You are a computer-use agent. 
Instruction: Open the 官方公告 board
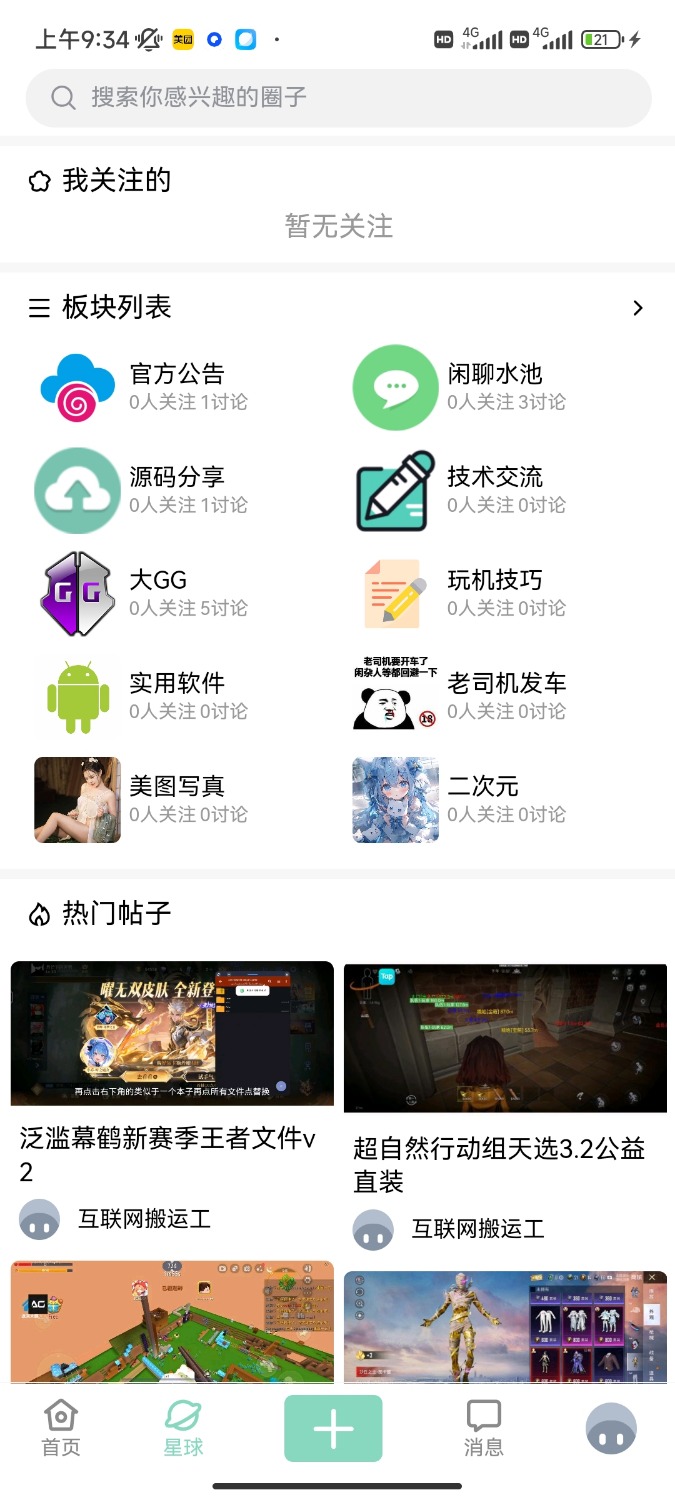(176, 386)
